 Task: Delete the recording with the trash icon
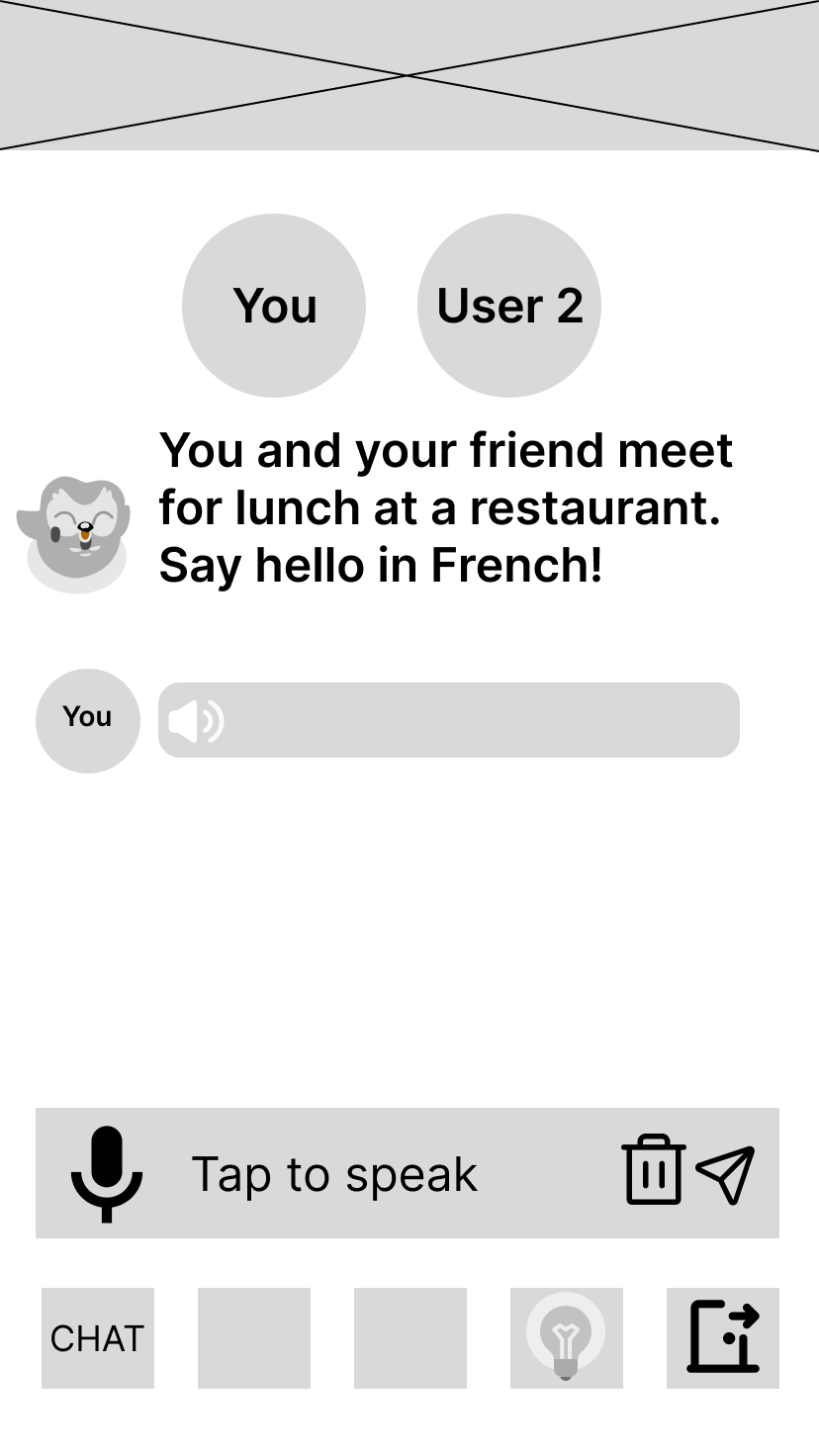pyautogui.click(x=653, y=1170)
